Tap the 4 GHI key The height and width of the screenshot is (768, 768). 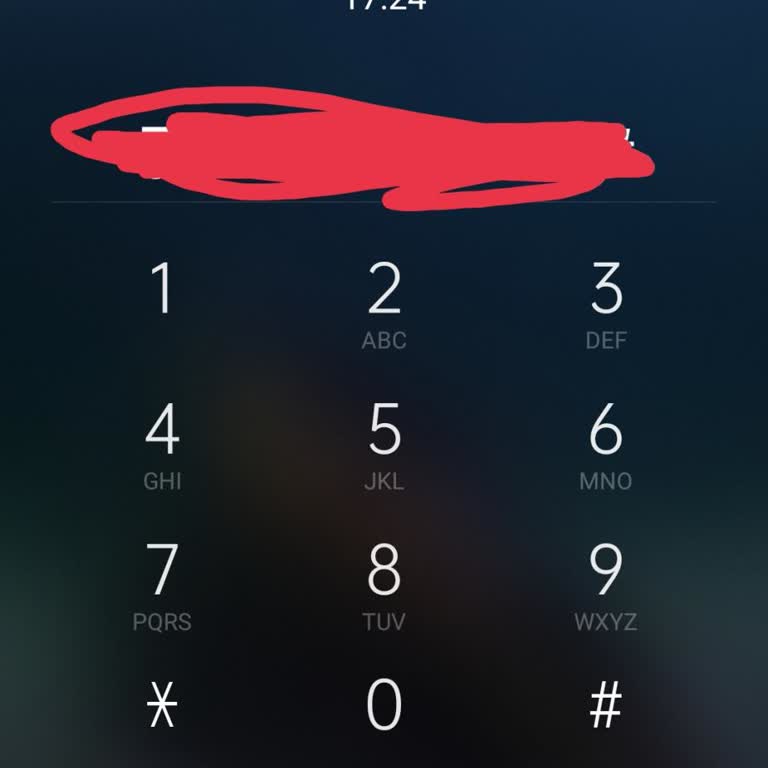pyautogui.click(x=162, y=444)
